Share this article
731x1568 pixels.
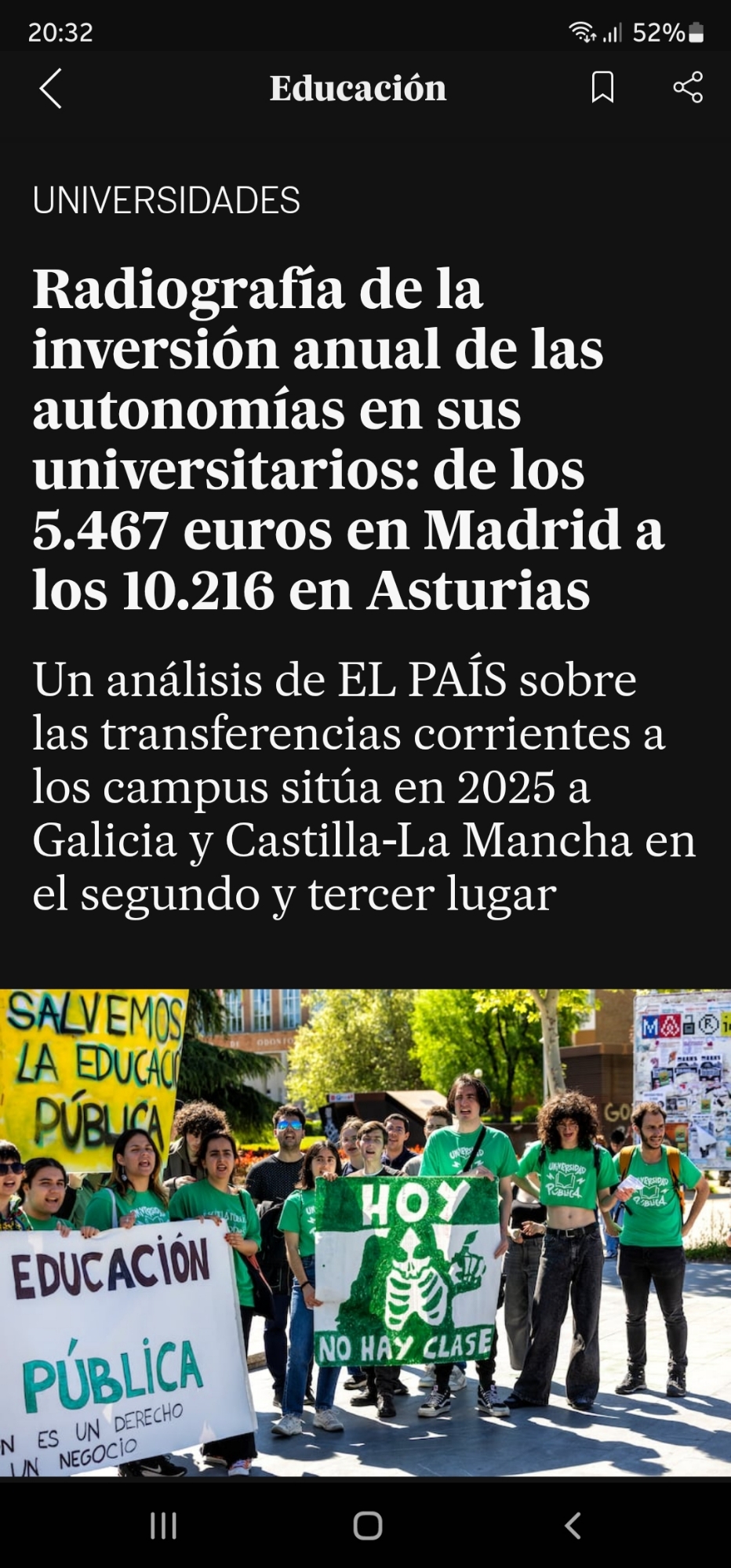point(688,88)
